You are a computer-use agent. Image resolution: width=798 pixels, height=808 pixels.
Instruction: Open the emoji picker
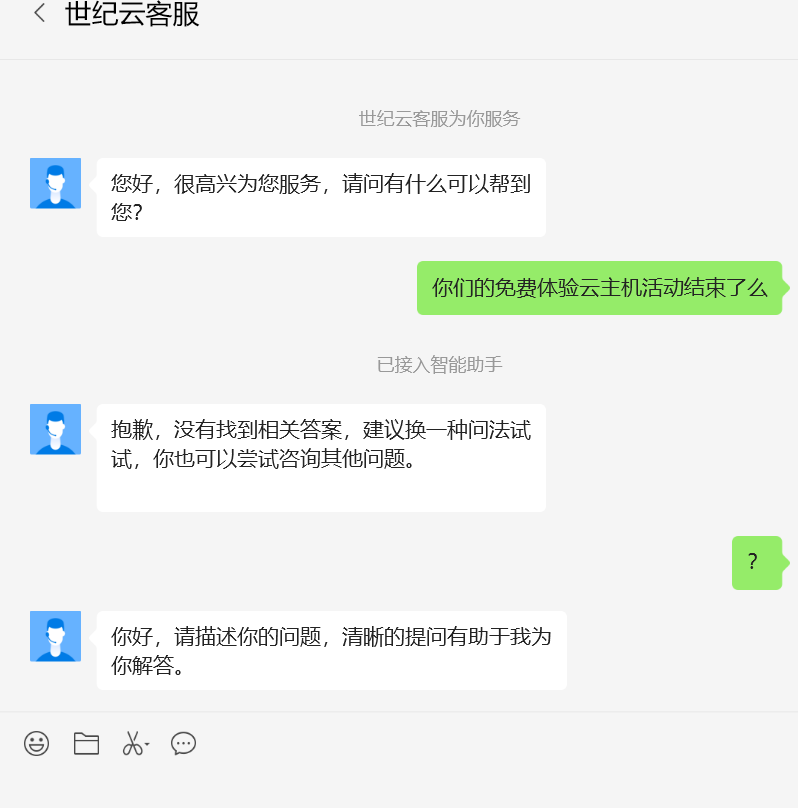pyautogui.click(x=36, y=744)
